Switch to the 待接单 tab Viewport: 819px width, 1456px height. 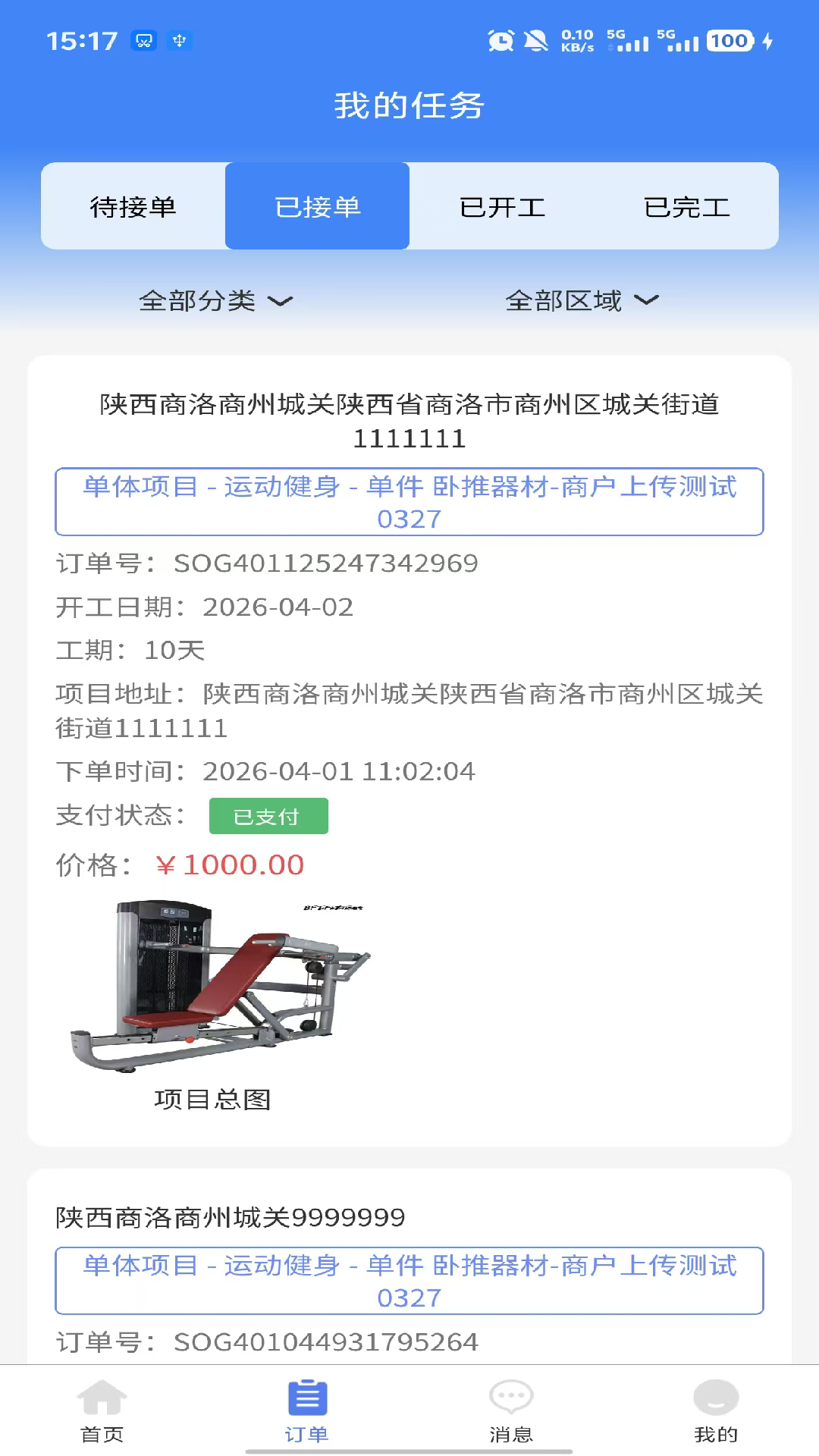132,206
